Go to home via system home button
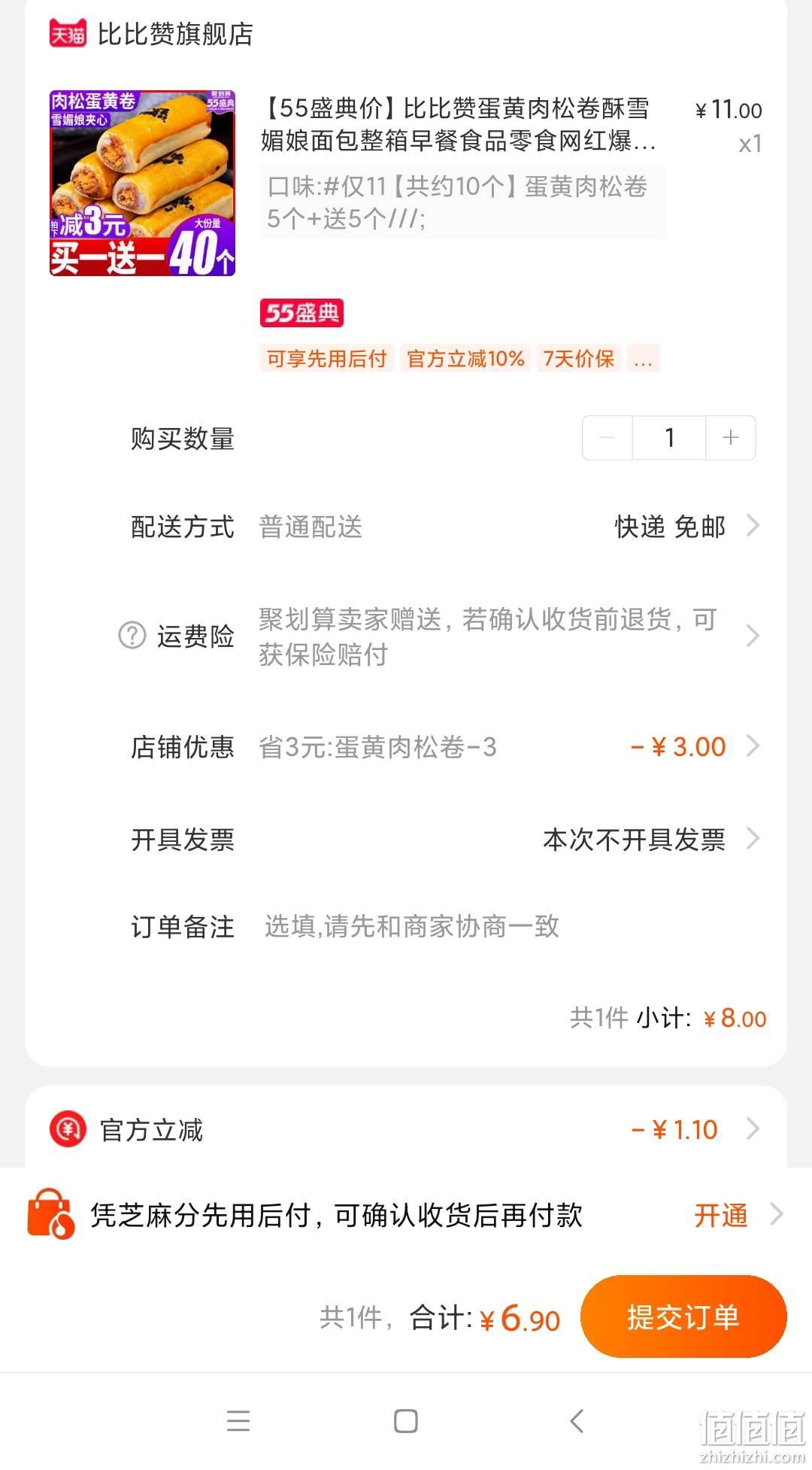This screenshot has width=812, height=1470. point(406,1421)
